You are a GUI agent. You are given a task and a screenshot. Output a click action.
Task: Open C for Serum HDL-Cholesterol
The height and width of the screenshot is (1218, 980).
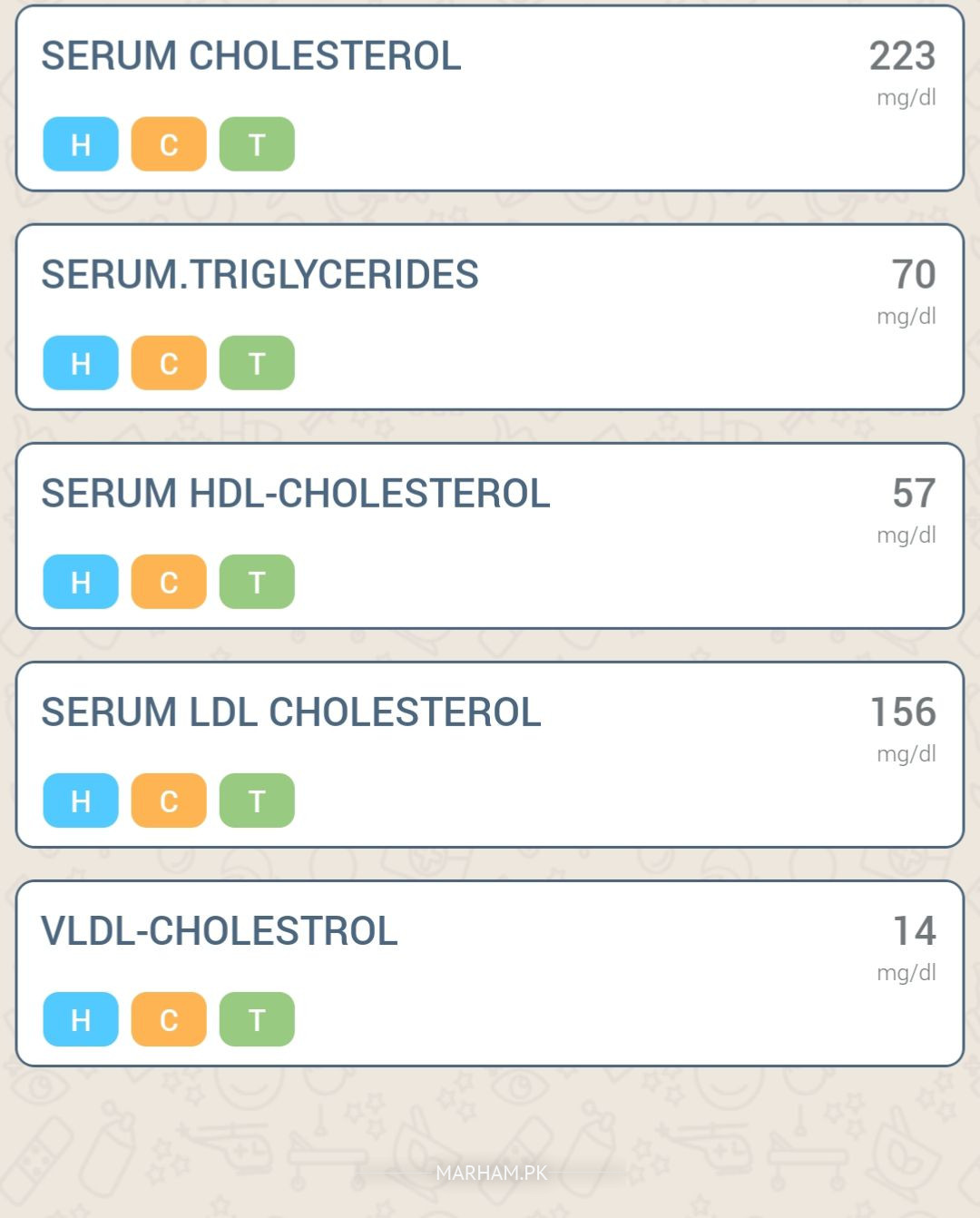pyautogui.click(x=169, y=582)
